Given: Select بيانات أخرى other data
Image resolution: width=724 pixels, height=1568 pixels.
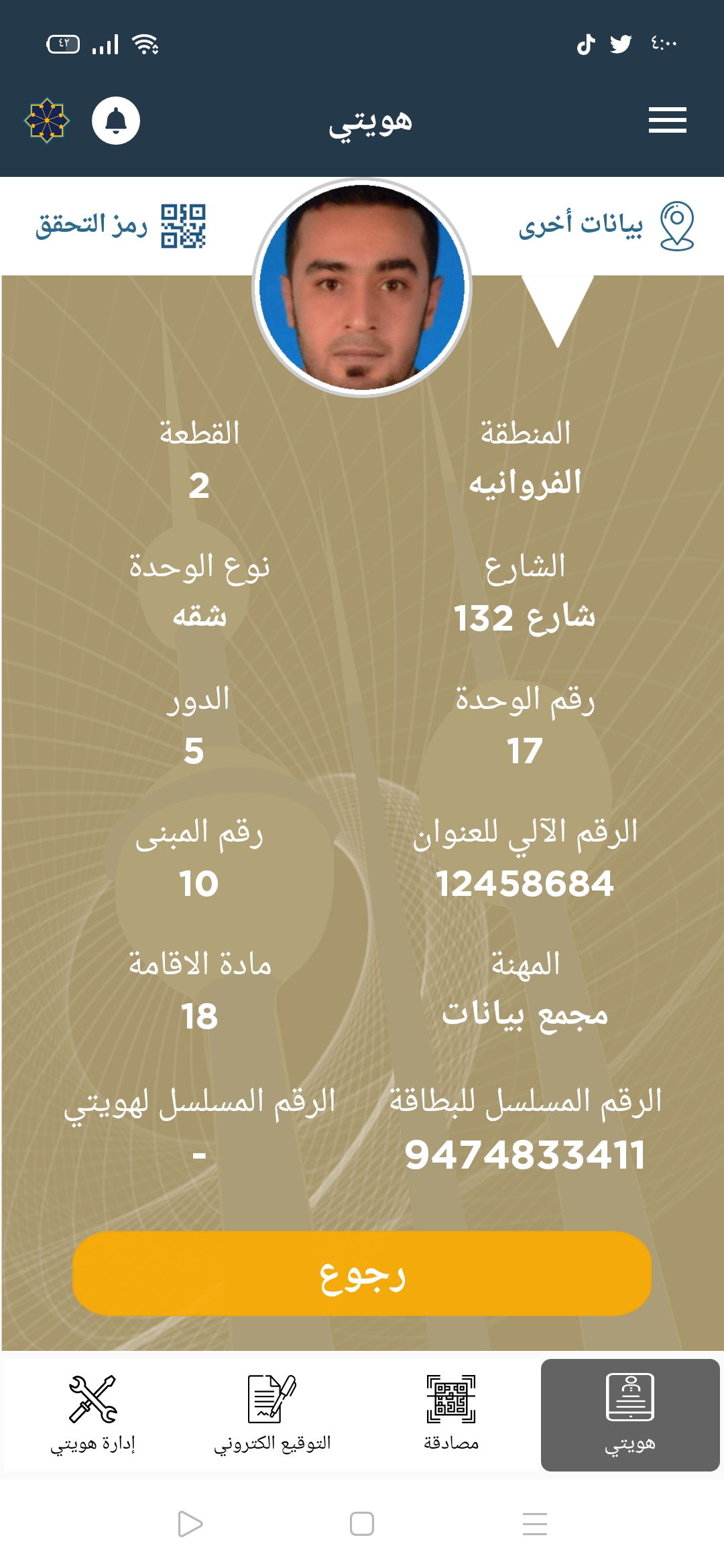Looking at the screenshot, I should pyautogui.click(x=606, y=226).
